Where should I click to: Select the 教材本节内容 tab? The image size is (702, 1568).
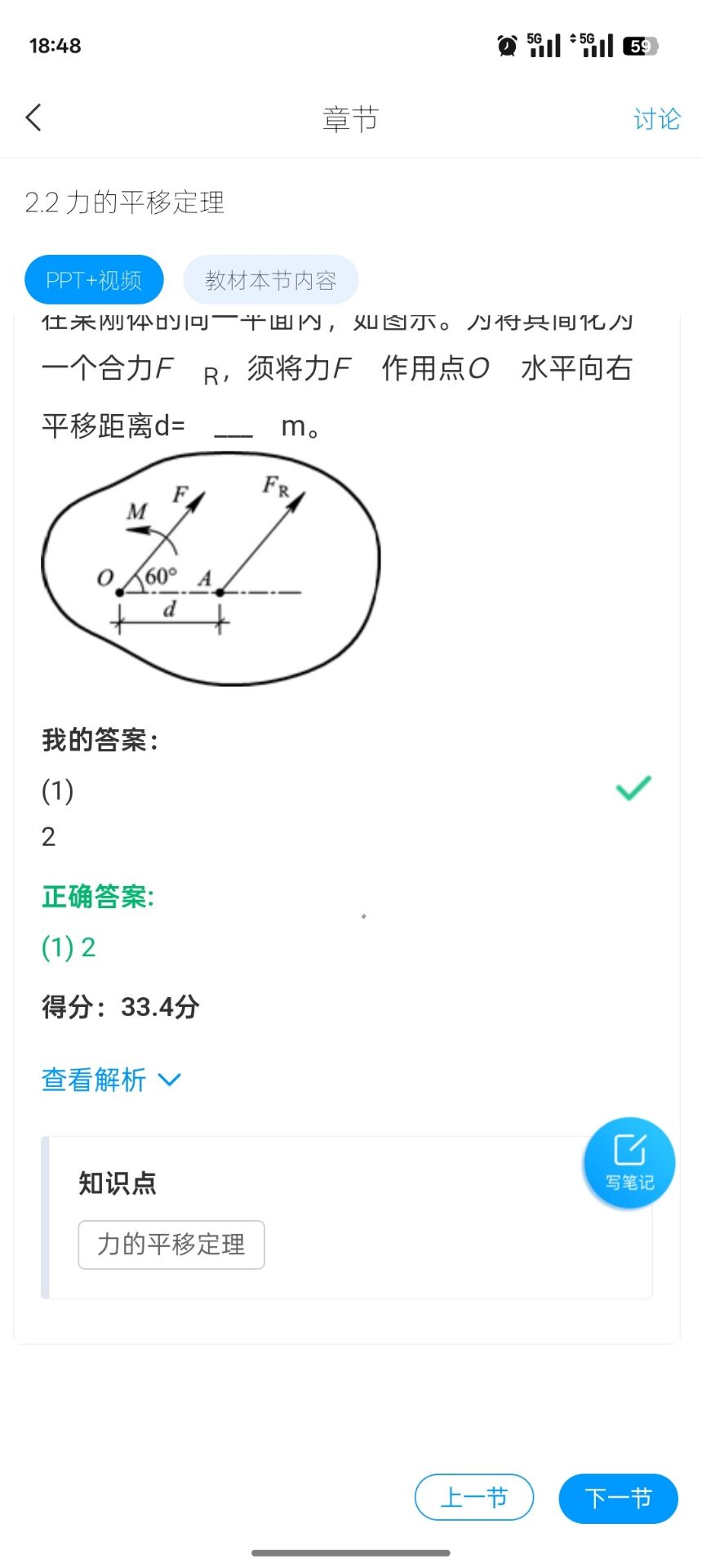click(x=270, y=280)
